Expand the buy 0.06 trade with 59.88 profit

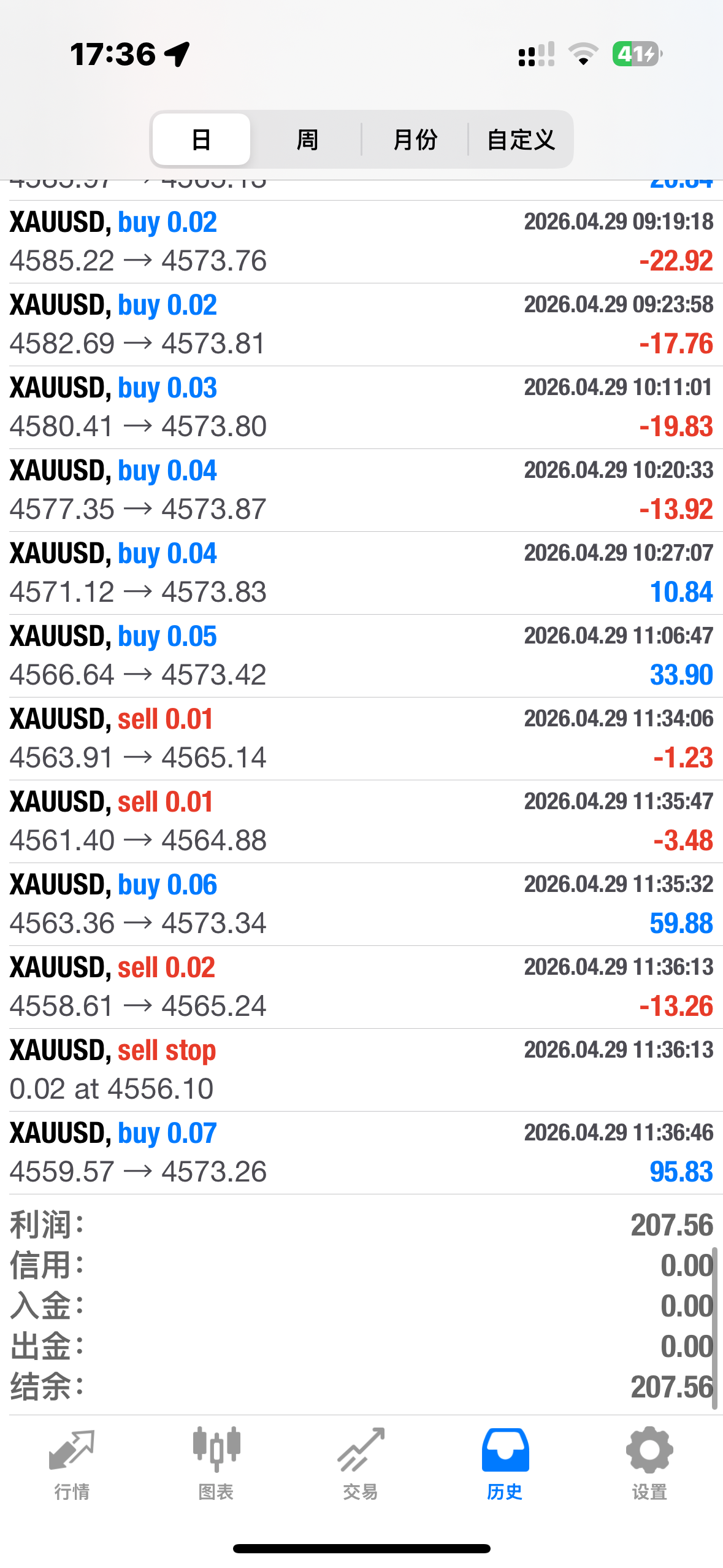361,904
